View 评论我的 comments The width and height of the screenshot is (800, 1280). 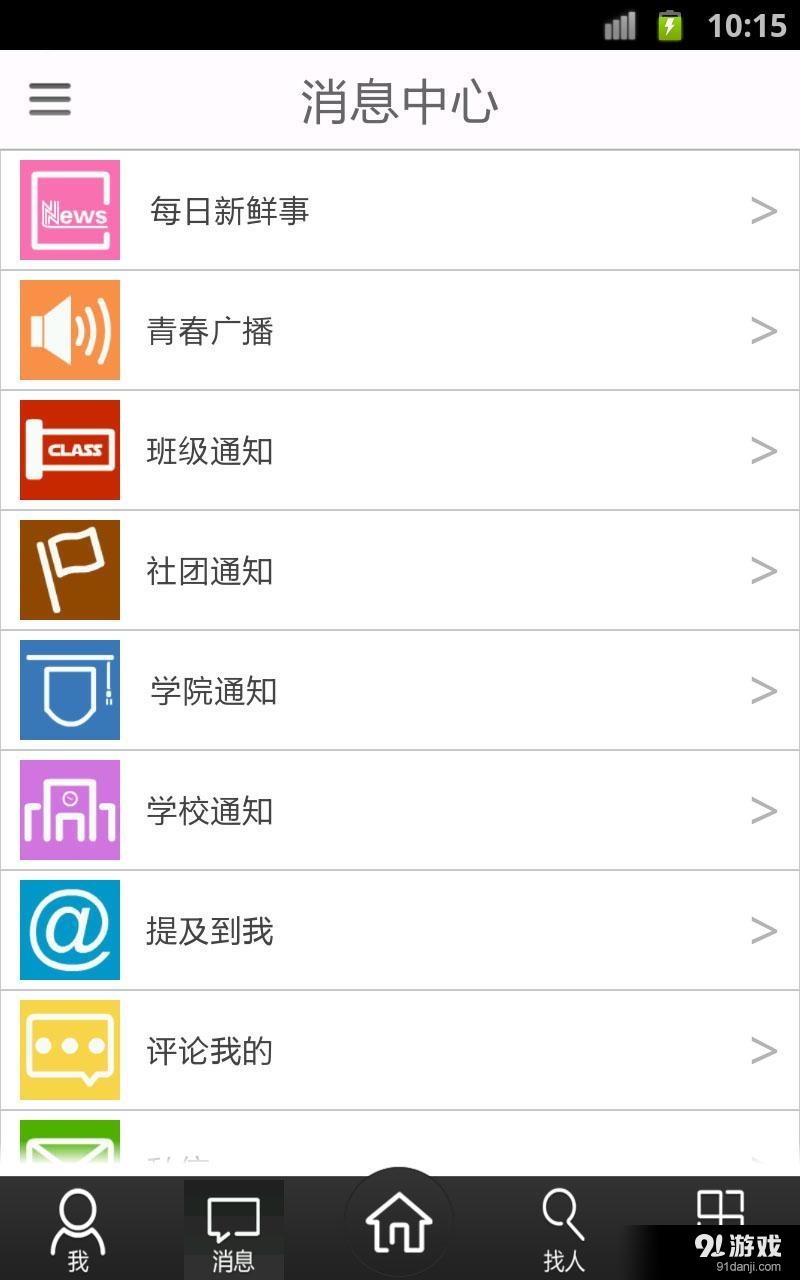[x=400, y=1050]
